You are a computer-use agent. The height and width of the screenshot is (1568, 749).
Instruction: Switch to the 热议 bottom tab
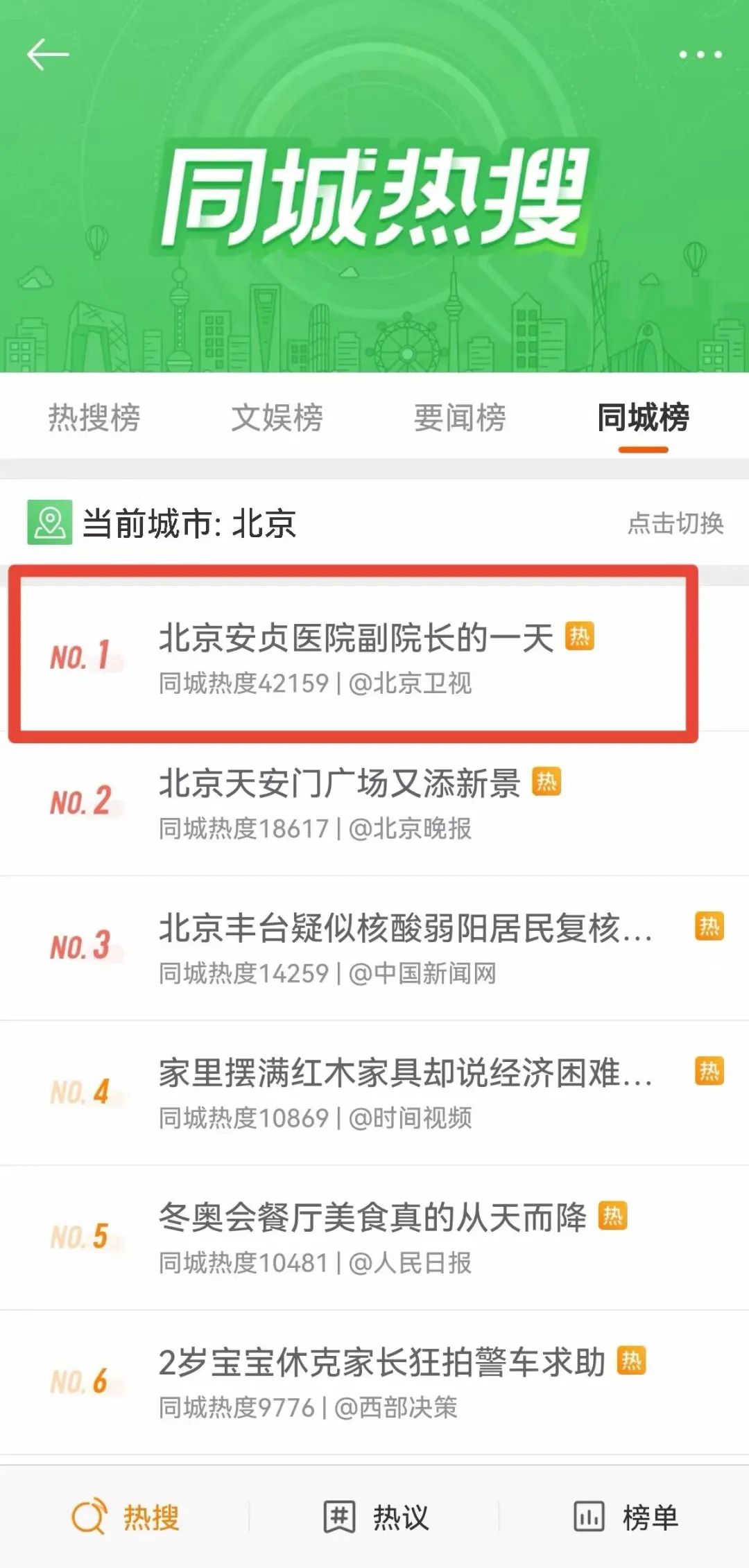[x=375, y=1517]
